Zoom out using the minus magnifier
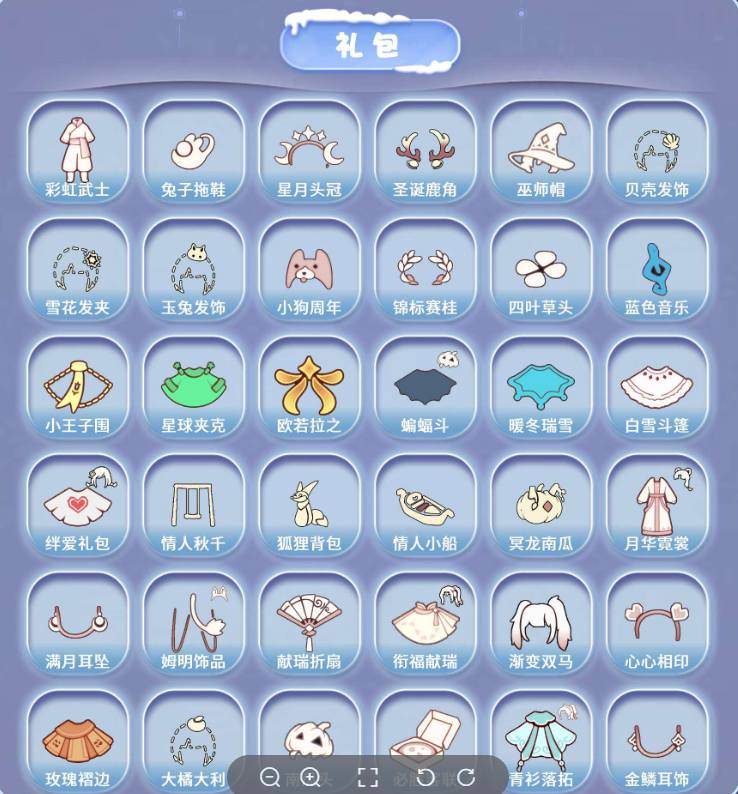 coord(269,777)
